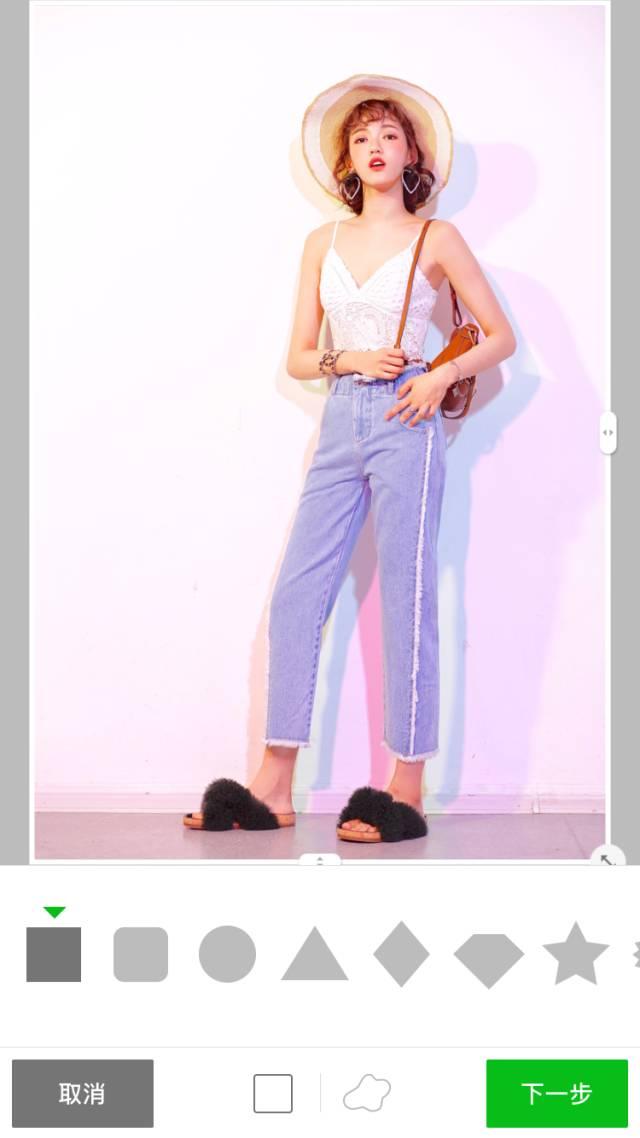Choose the diamond rhombus shape
This screenshot has width=640, height=1138.
[x=401, y=954]
